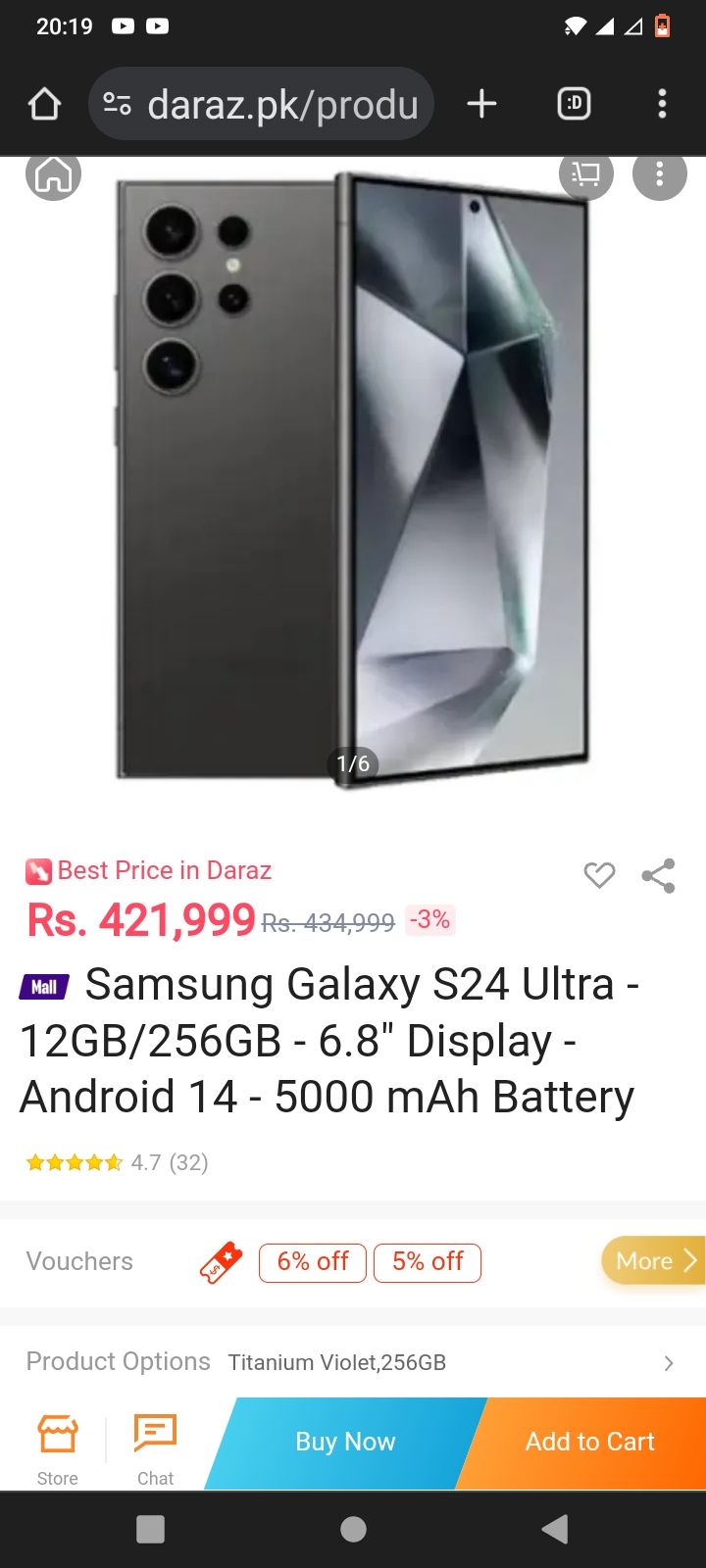Tap More to view vouchers
Screen dimensions: 706x1568
click(654, 1260)
